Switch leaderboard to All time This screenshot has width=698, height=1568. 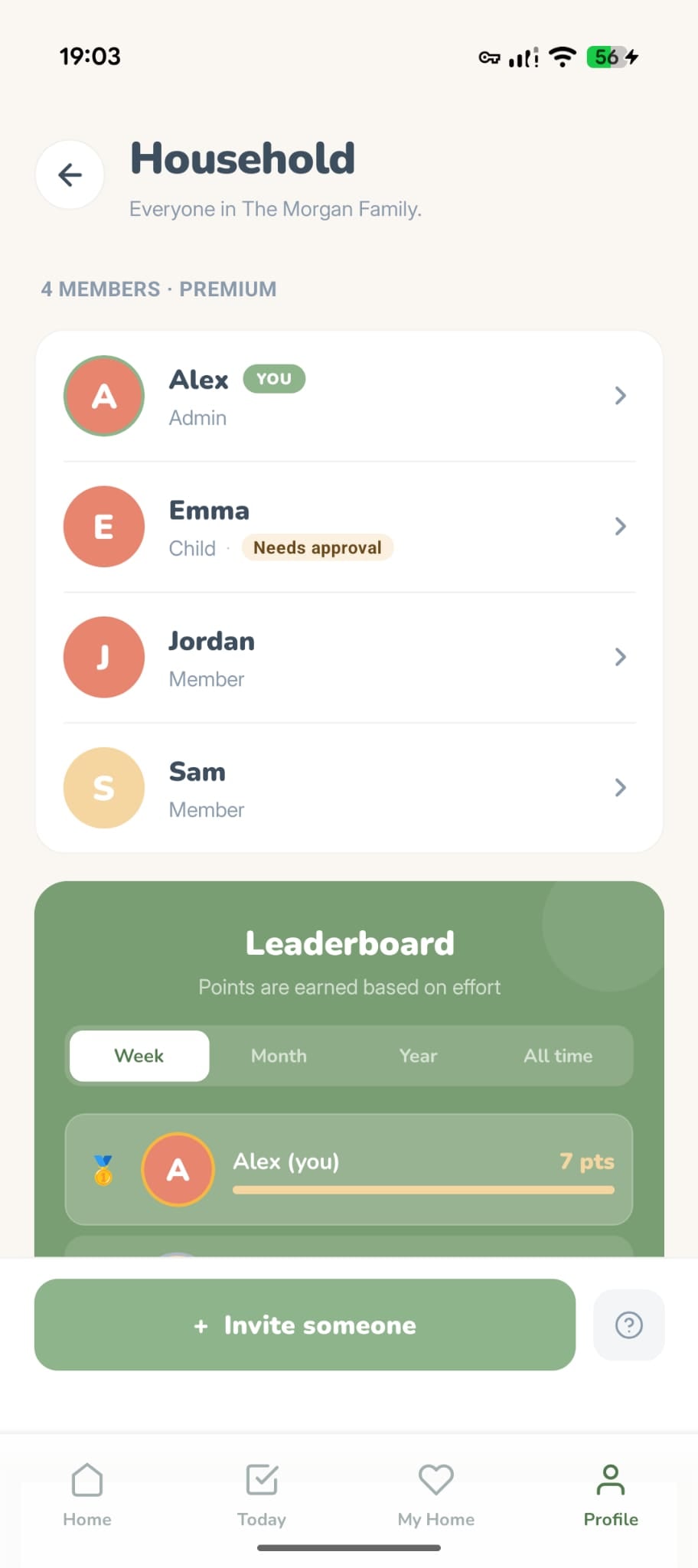557,1056
